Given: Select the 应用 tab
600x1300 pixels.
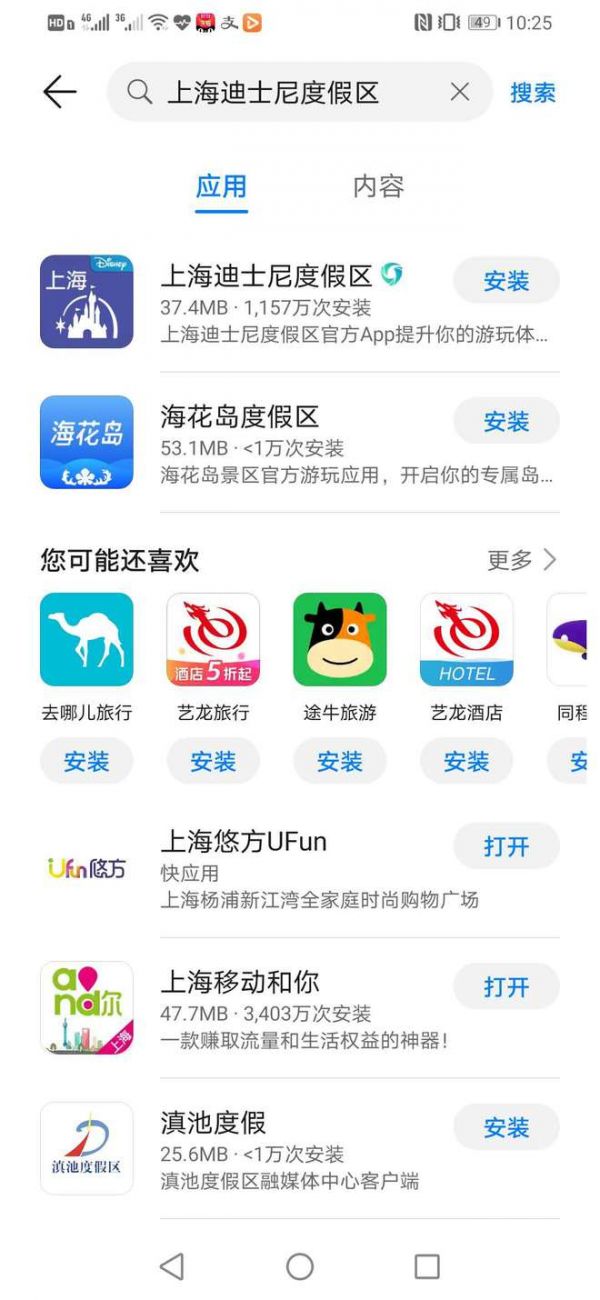Looking at the screenshot, I should point(221,186).
